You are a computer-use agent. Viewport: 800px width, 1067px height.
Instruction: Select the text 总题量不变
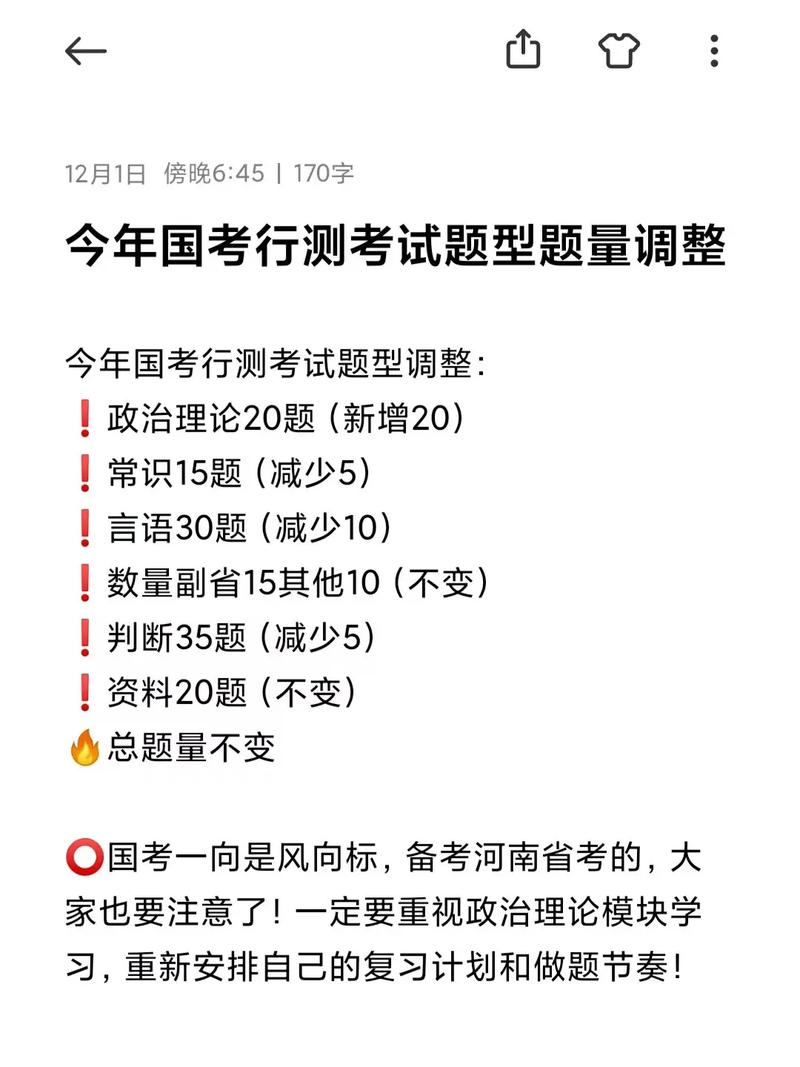coord(190,745)
